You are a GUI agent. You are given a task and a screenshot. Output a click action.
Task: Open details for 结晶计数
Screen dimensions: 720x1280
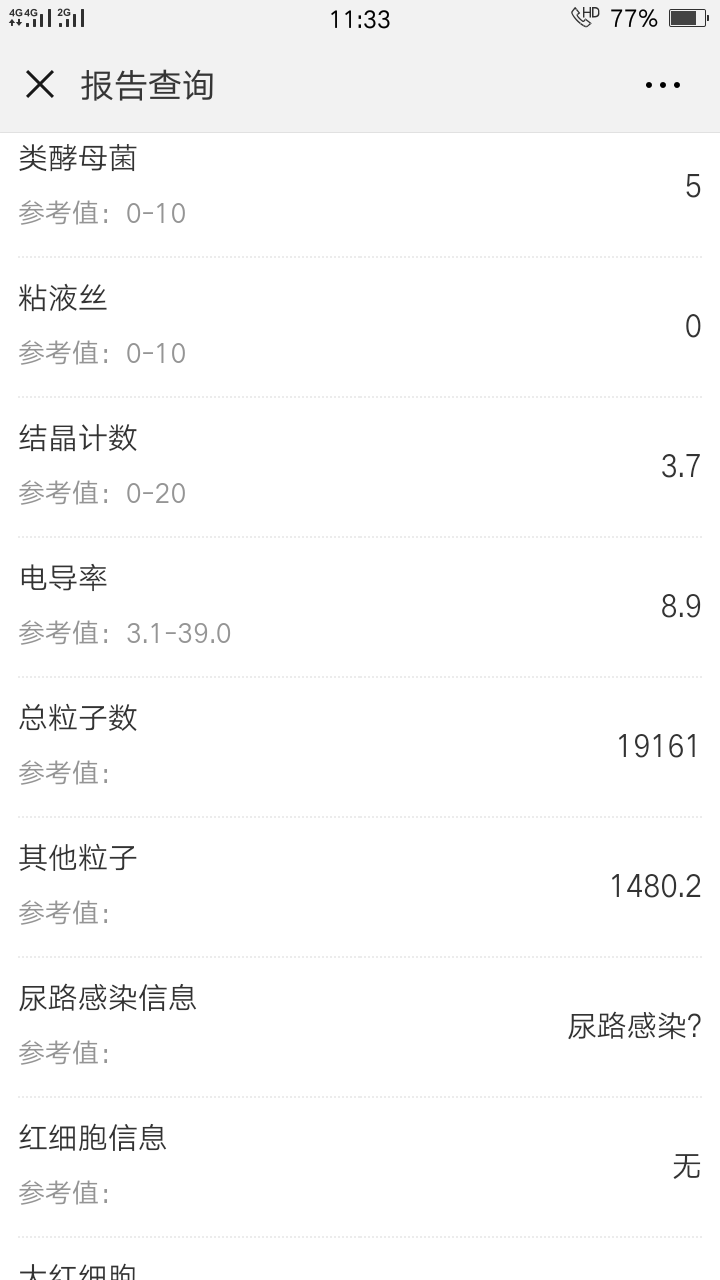coord(360,465)
